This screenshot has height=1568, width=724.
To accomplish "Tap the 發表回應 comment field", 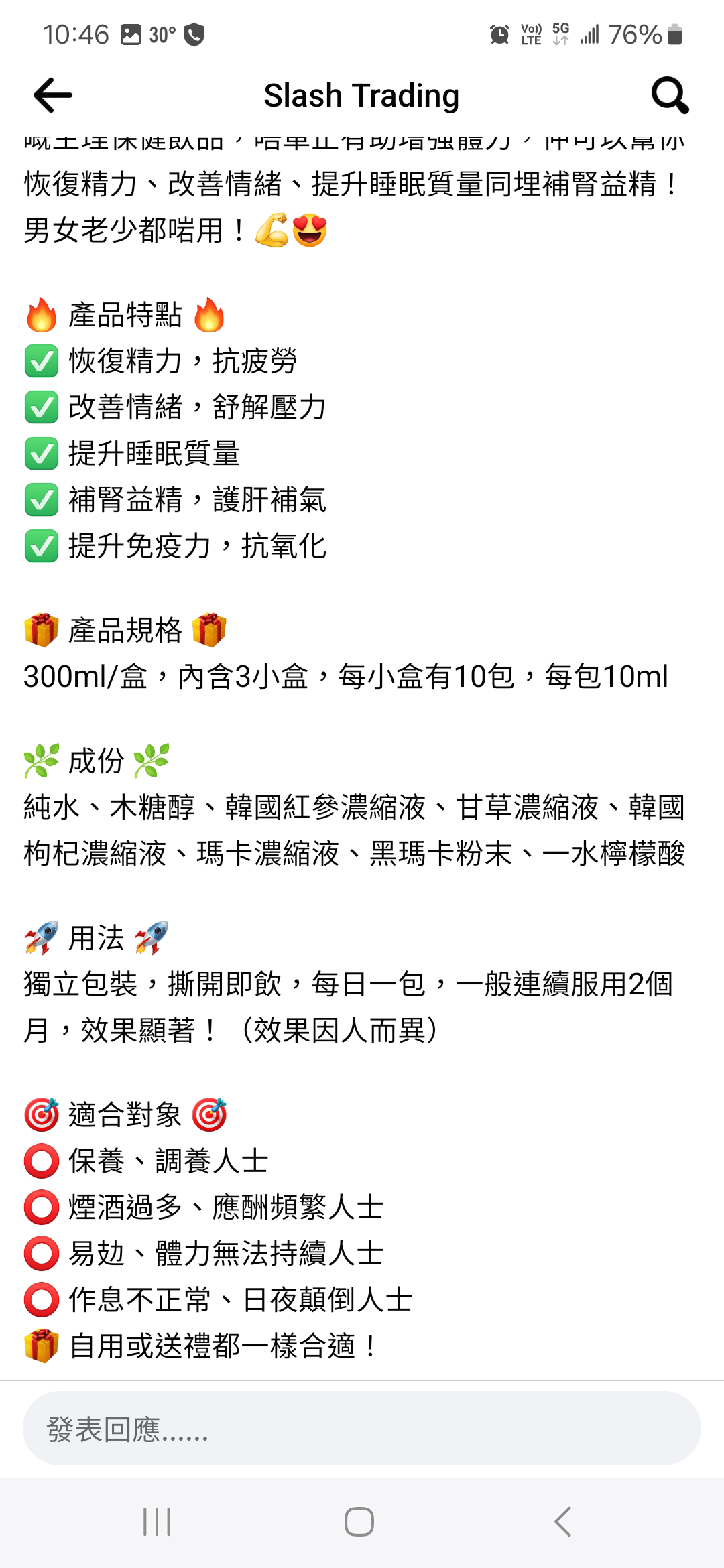I will (x=362, y=1428).
